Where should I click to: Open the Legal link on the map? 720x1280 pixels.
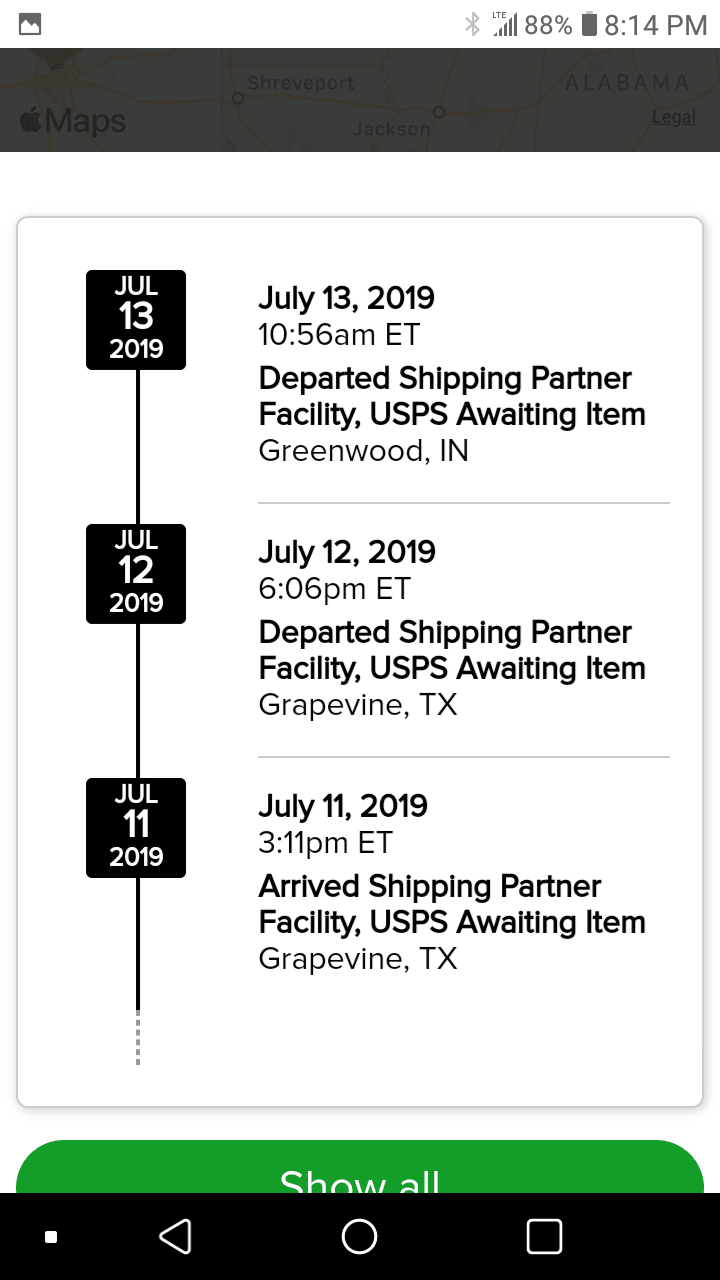coord(673,117)
